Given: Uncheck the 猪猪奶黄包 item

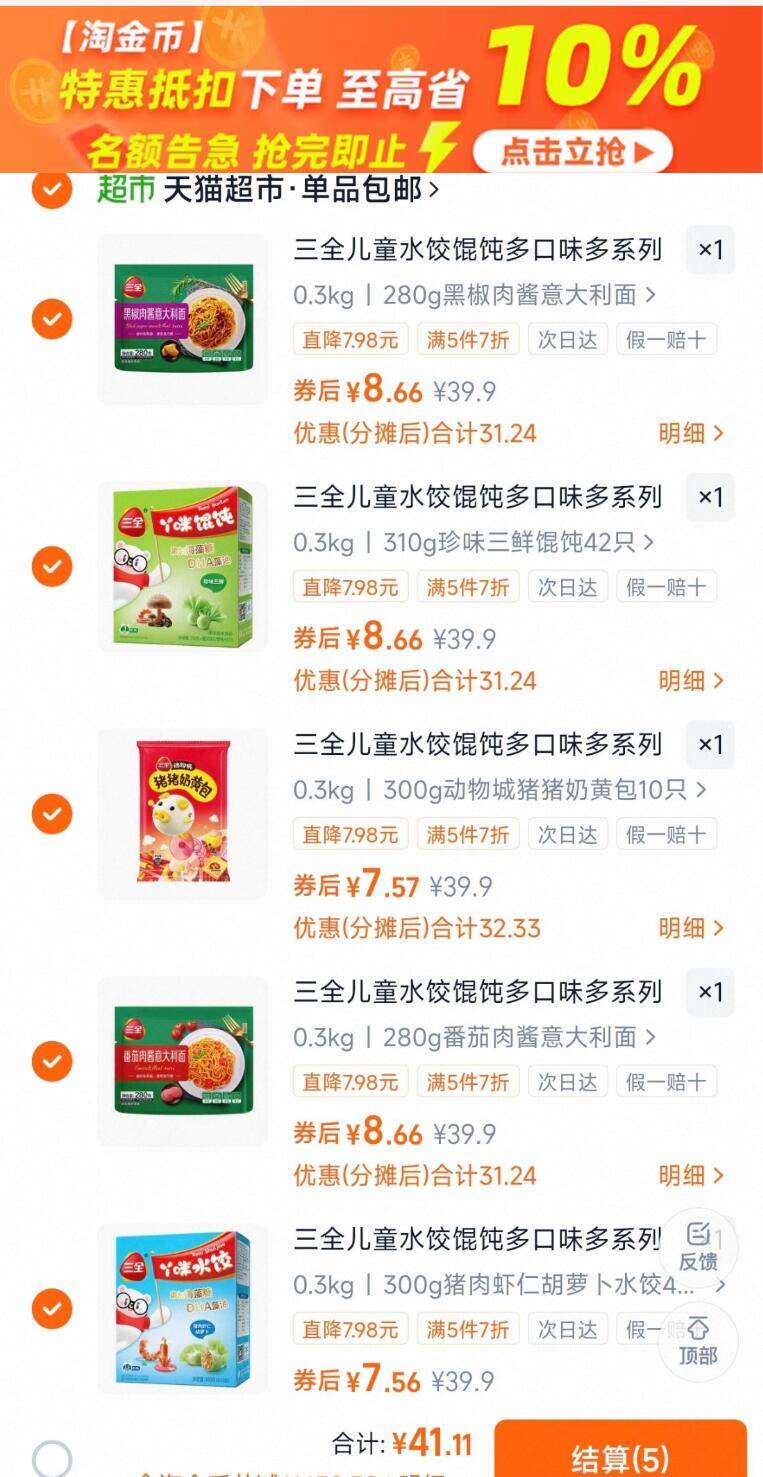Looking at the screenshot, I should click(x=51, y=814).
